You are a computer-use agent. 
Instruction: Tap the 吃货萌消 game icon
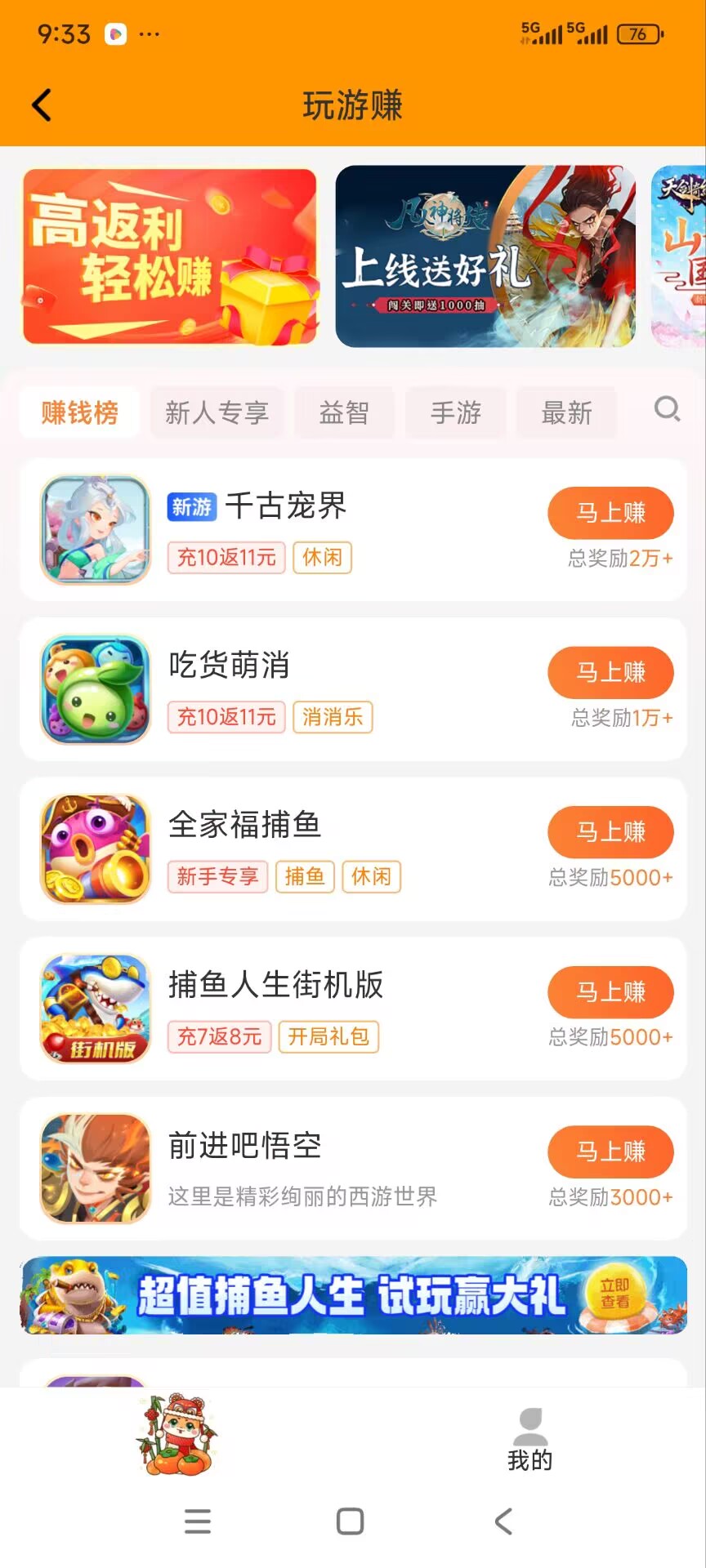(94, 688)
